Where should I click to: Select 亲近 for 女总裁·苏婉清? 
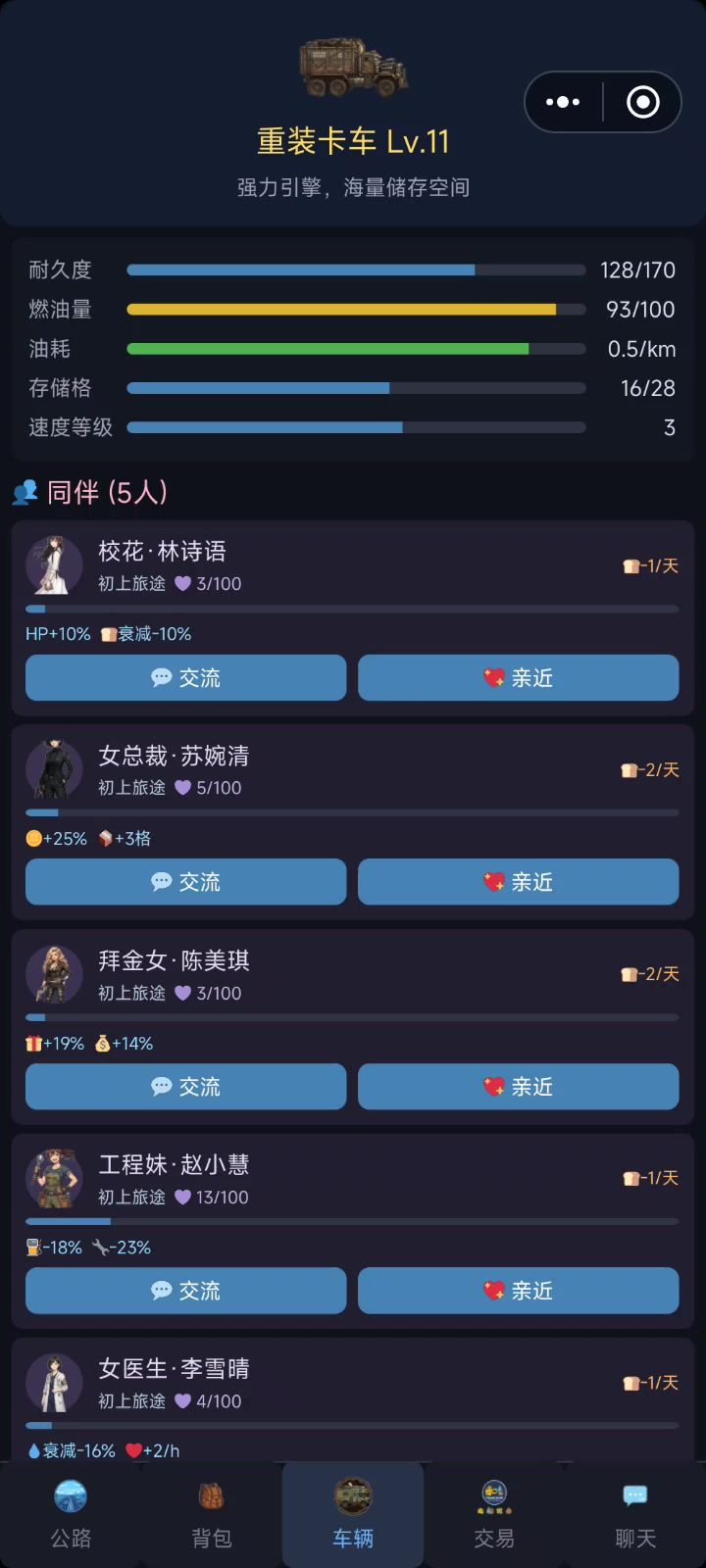(518, 882)
